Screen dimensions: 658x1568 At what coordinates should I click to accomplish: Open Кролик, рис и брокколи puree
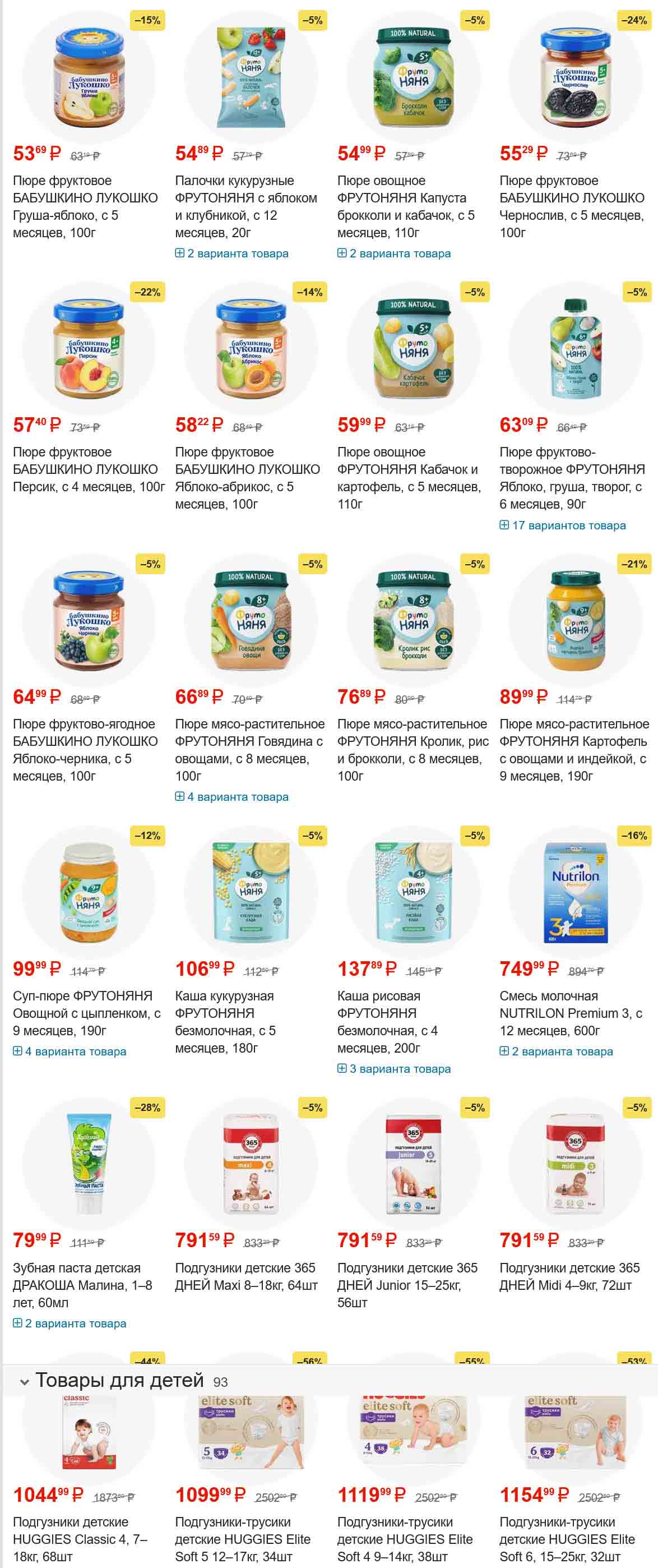tap(413, 749)
